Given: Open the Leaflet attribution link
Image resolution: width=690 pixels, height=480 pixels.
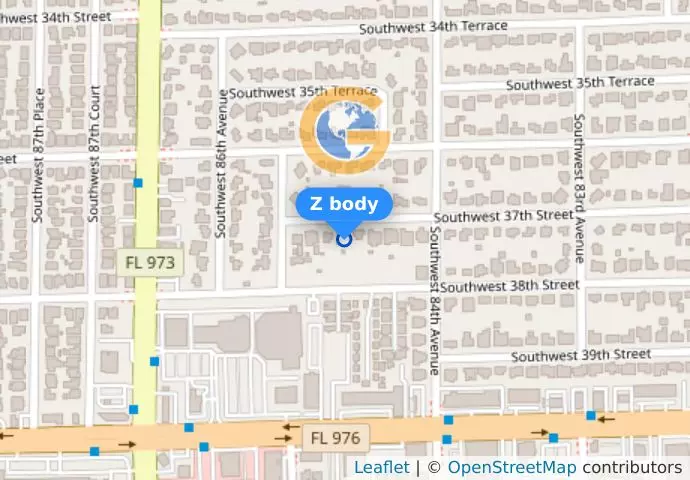Looking at the screenshot, I should point(381,468).
